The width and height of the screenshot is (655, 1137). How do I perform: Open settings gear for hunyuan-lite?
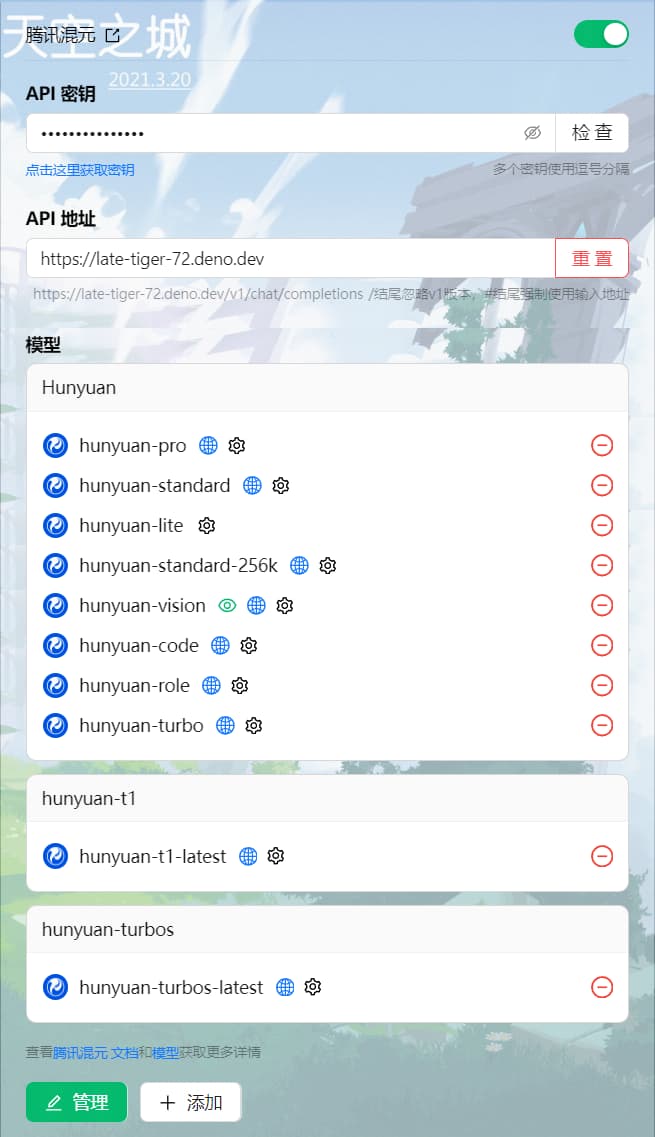[207, 526]
